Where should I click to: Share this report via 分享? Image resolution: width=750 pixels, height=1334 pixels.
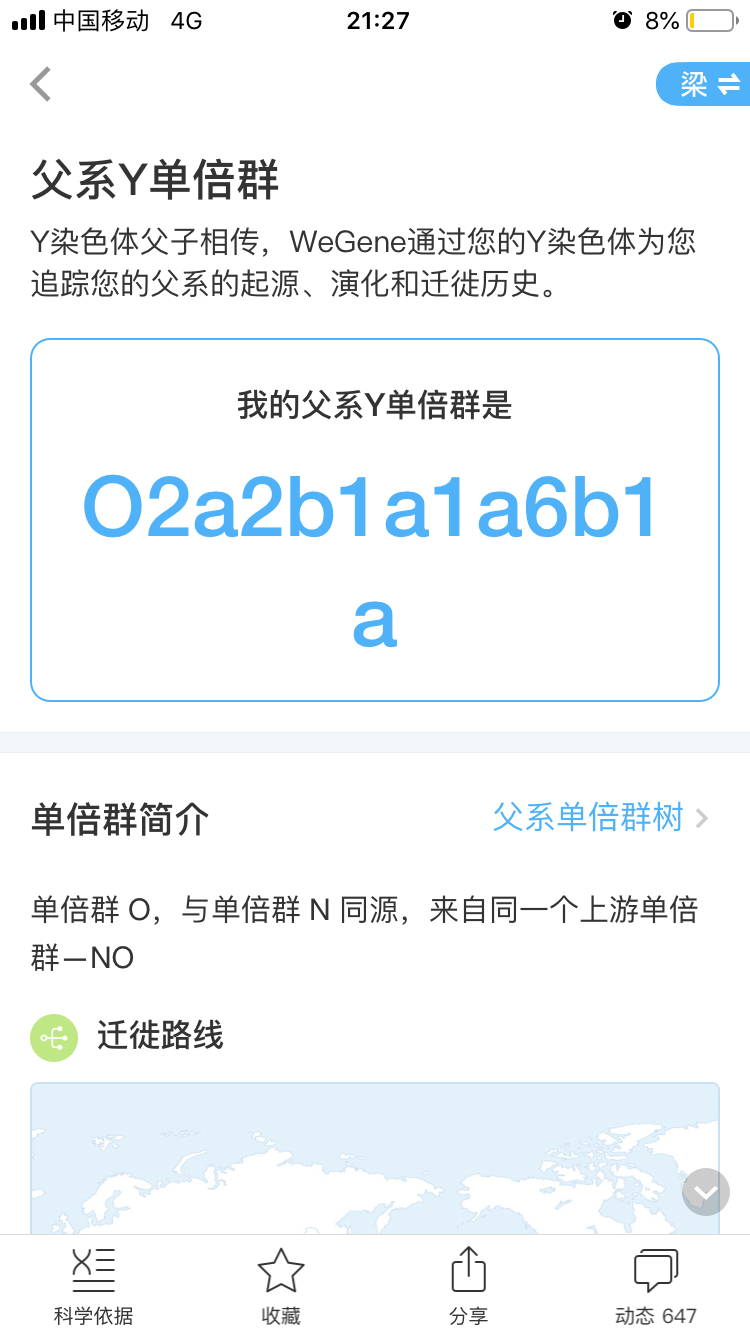coord(468,1286)
